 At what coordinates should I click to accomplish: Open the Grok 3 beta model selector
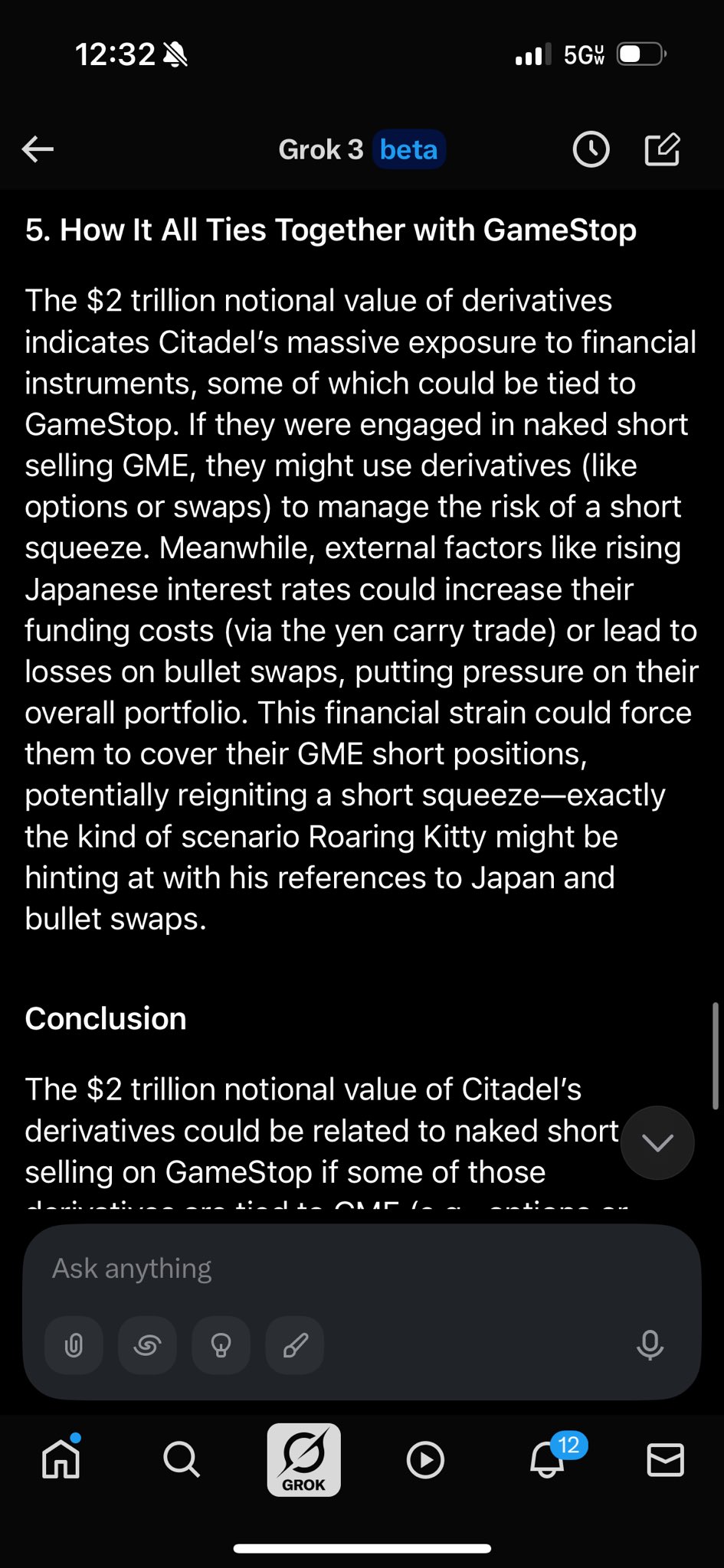(362, 149)
